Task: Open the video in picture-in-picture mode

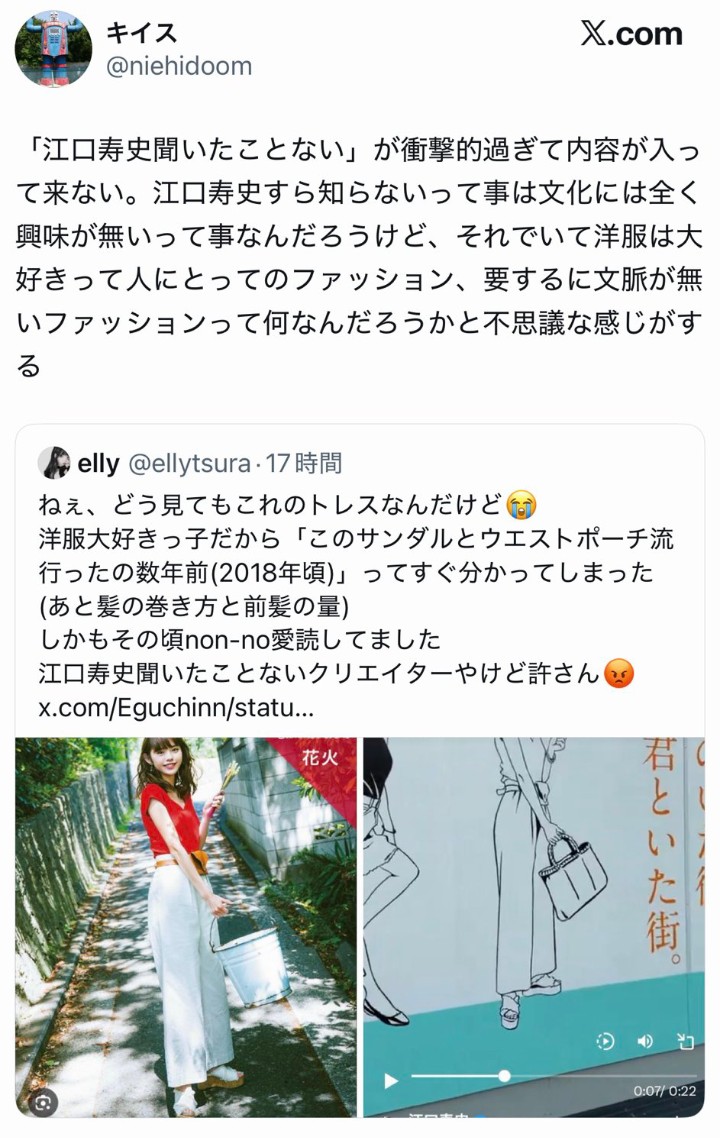Action: click(x=685, y=1041)
